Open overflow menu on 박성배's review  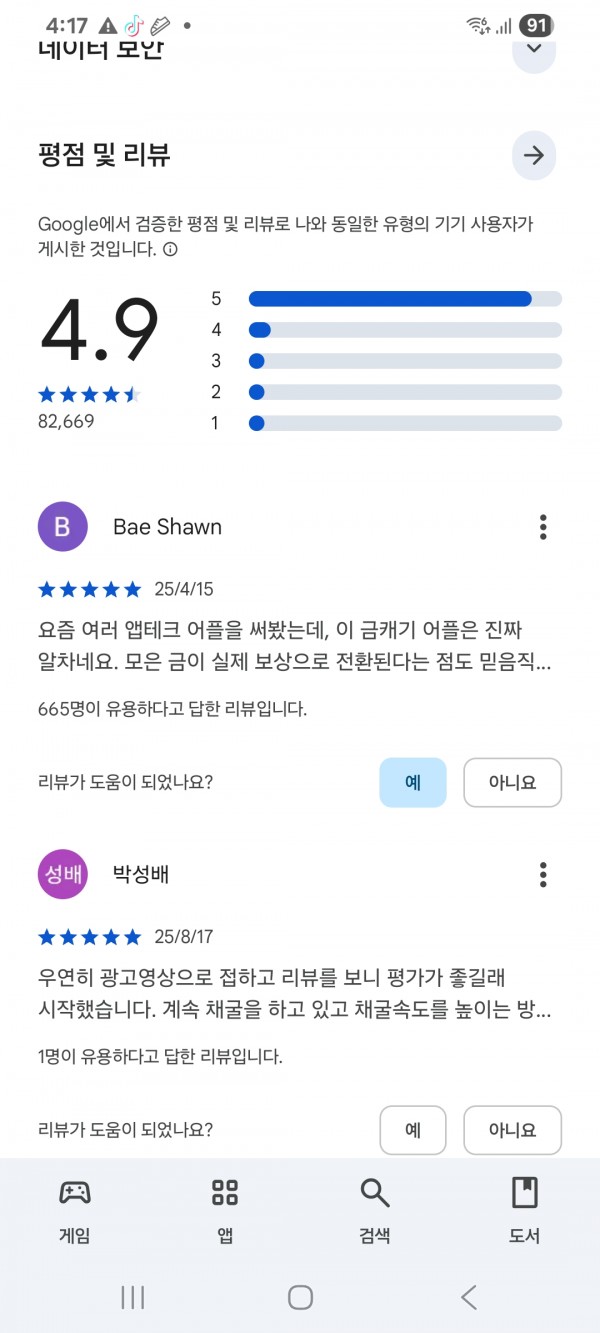point(543,874)
